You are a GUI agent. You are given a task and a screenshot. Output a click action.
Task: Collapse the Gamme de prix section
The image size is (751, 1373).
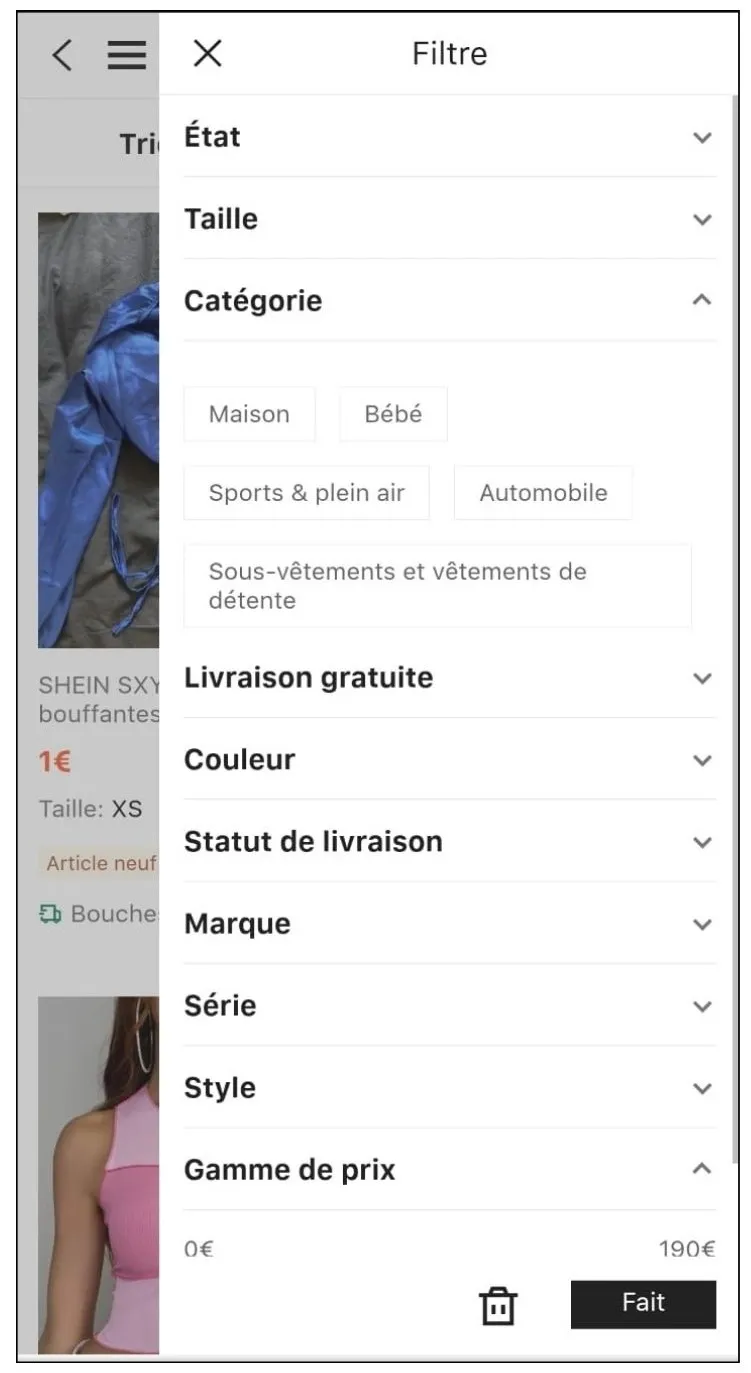click(450, 1170)
